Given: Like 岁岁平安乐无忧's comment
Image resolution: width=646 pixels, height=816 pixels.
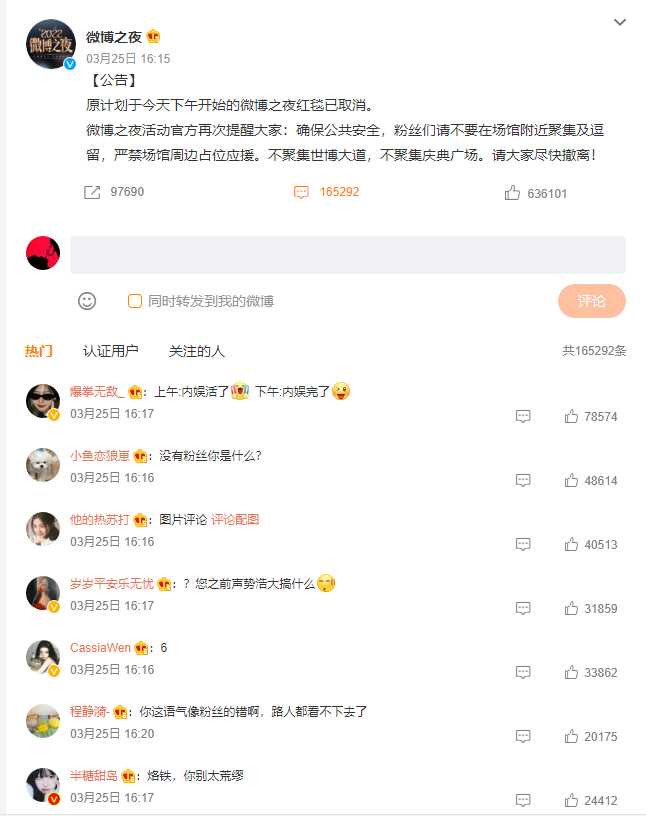Looking at the screenshot, I should (572, 608).
